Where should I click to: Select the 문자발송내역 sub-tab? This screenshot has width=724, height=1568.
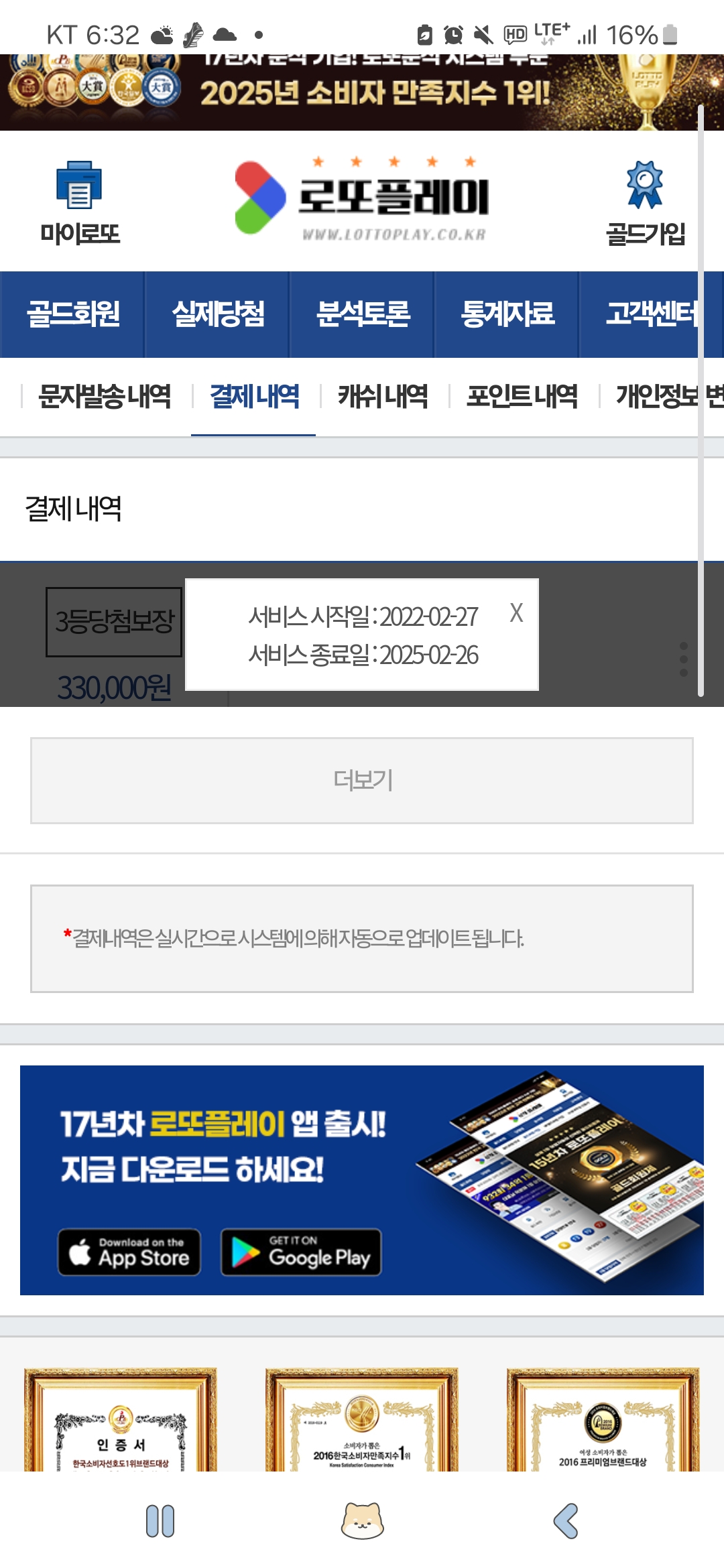coord(105,396)
